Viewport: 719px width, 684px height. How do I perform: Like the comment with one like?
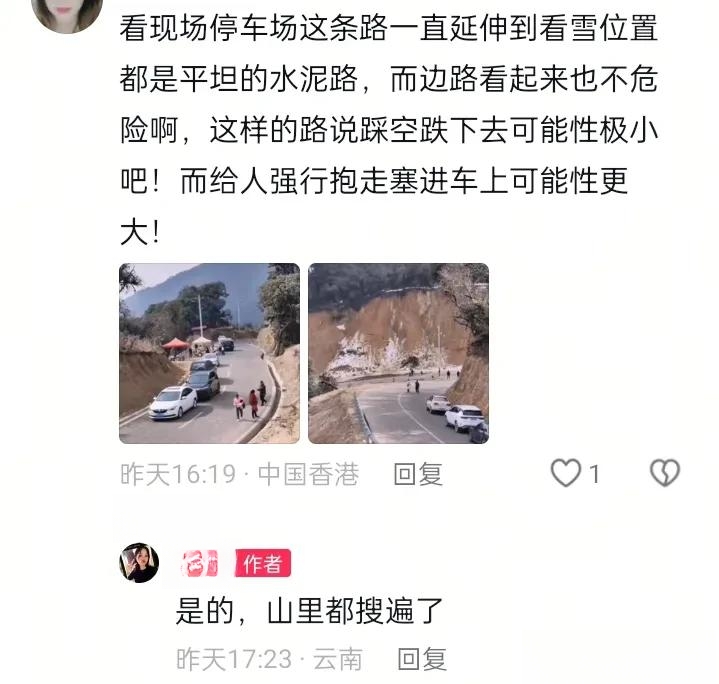[567, 473]
